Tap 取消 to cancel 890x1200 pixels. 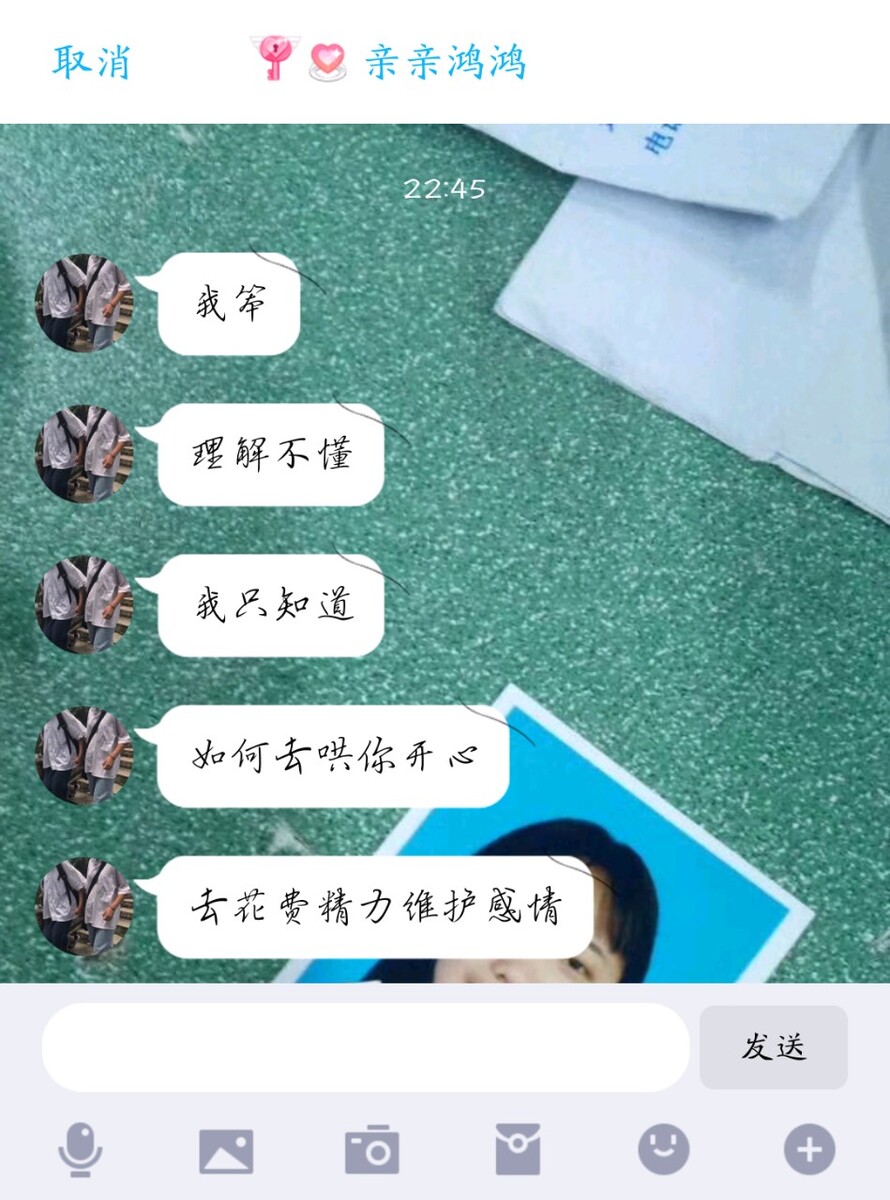click(x=91, y=62)
